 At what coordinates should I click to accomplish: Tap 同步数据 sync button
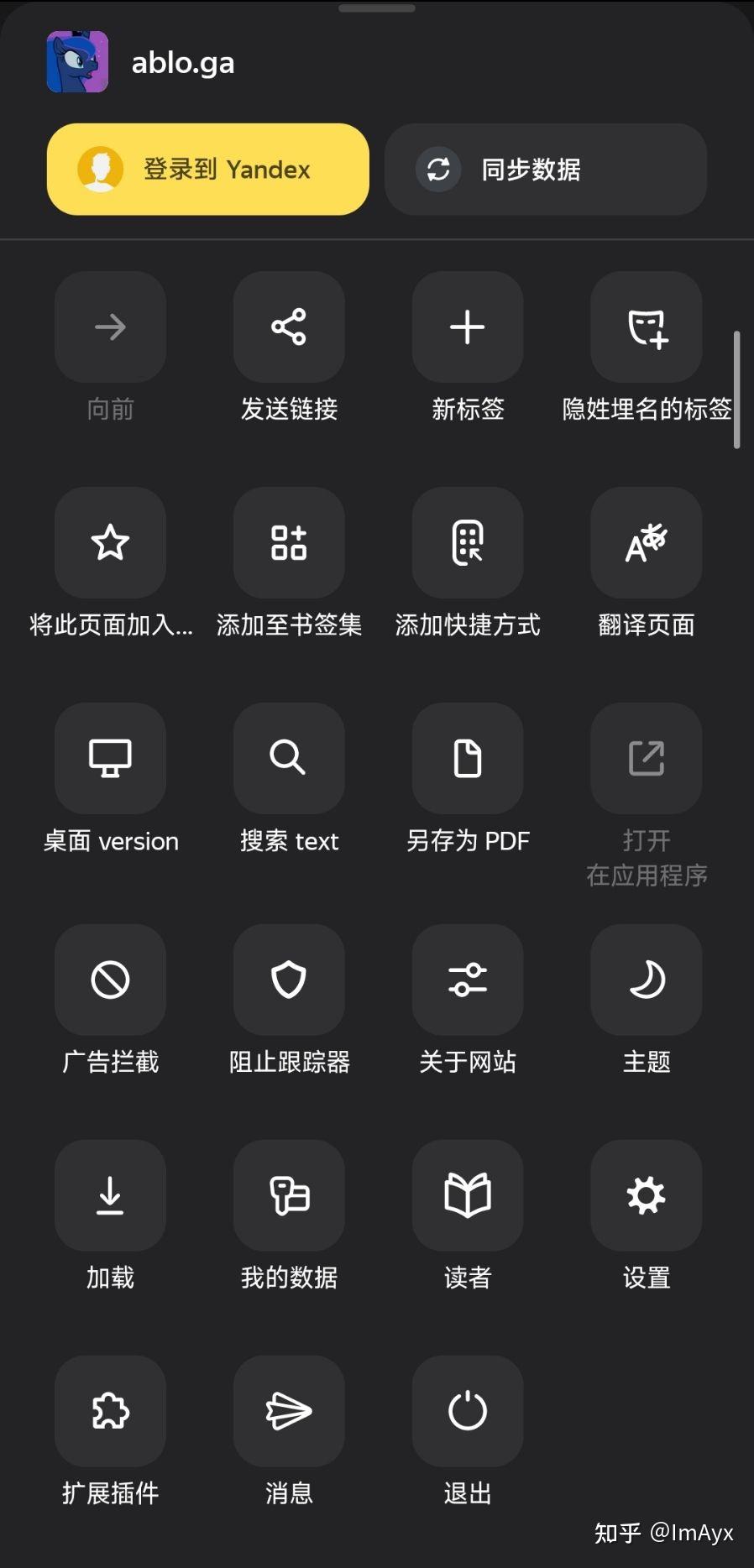pos(545,170)
